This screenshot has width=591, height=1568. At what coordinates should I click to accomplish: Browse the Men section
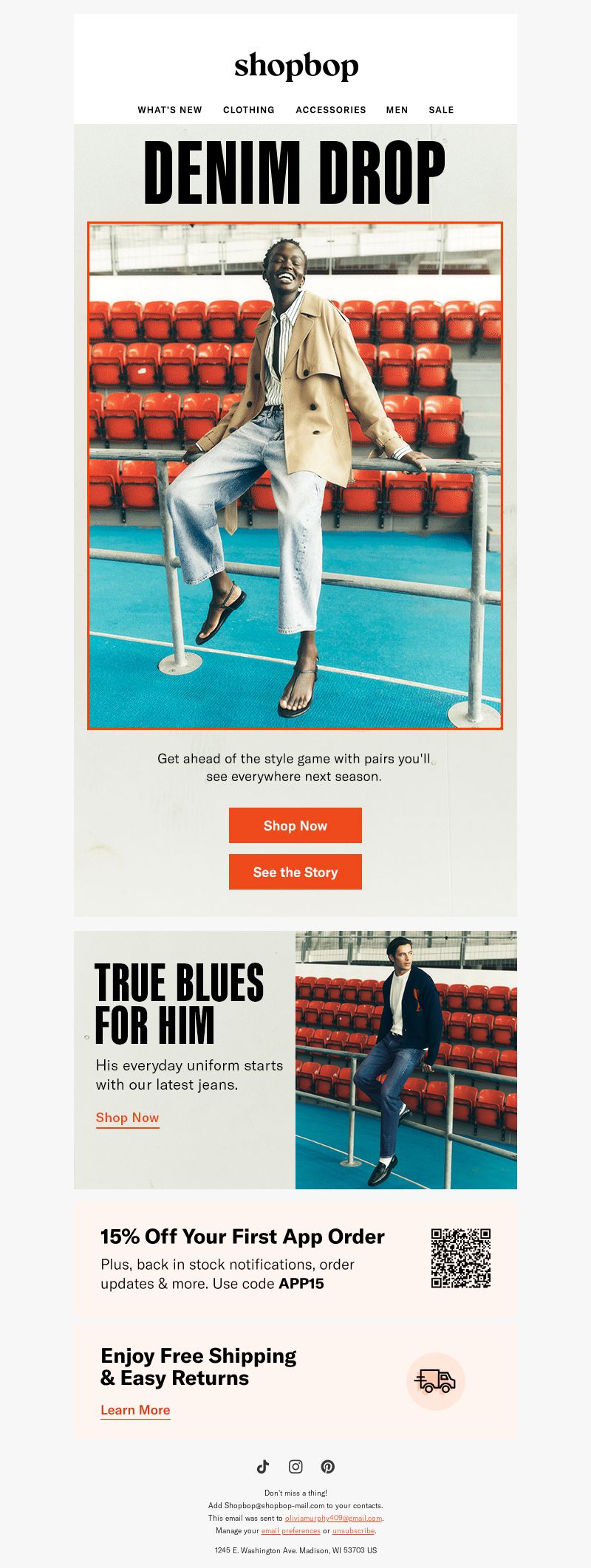[397, 110]
